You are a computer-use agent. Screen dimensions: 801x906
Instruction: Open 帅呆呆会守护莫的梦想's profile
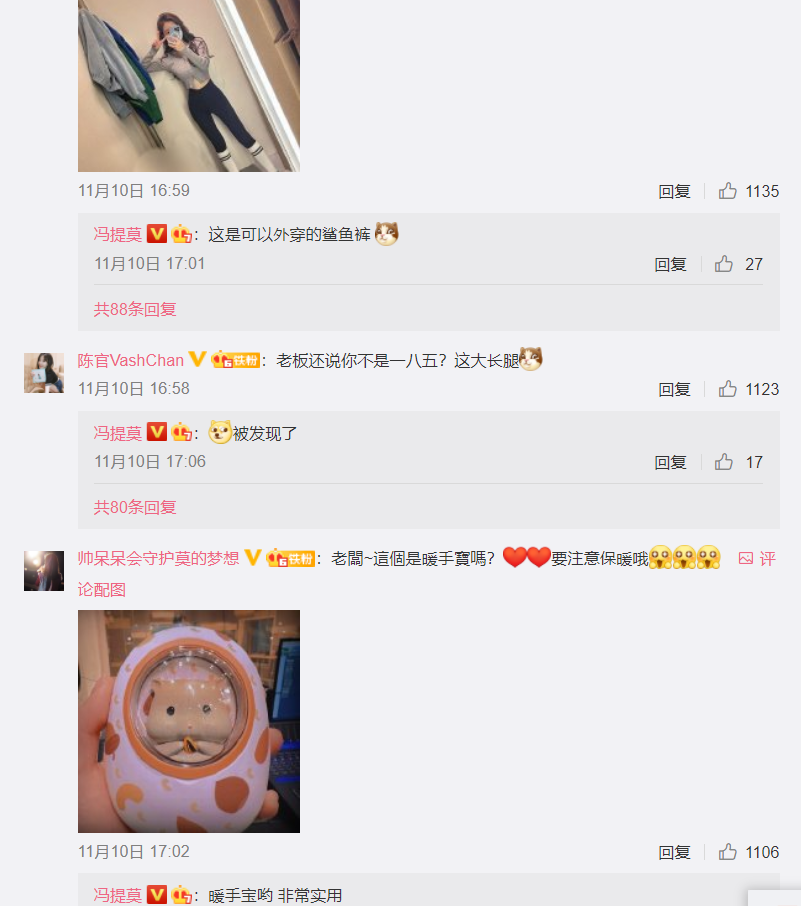(x=159, y=558)
